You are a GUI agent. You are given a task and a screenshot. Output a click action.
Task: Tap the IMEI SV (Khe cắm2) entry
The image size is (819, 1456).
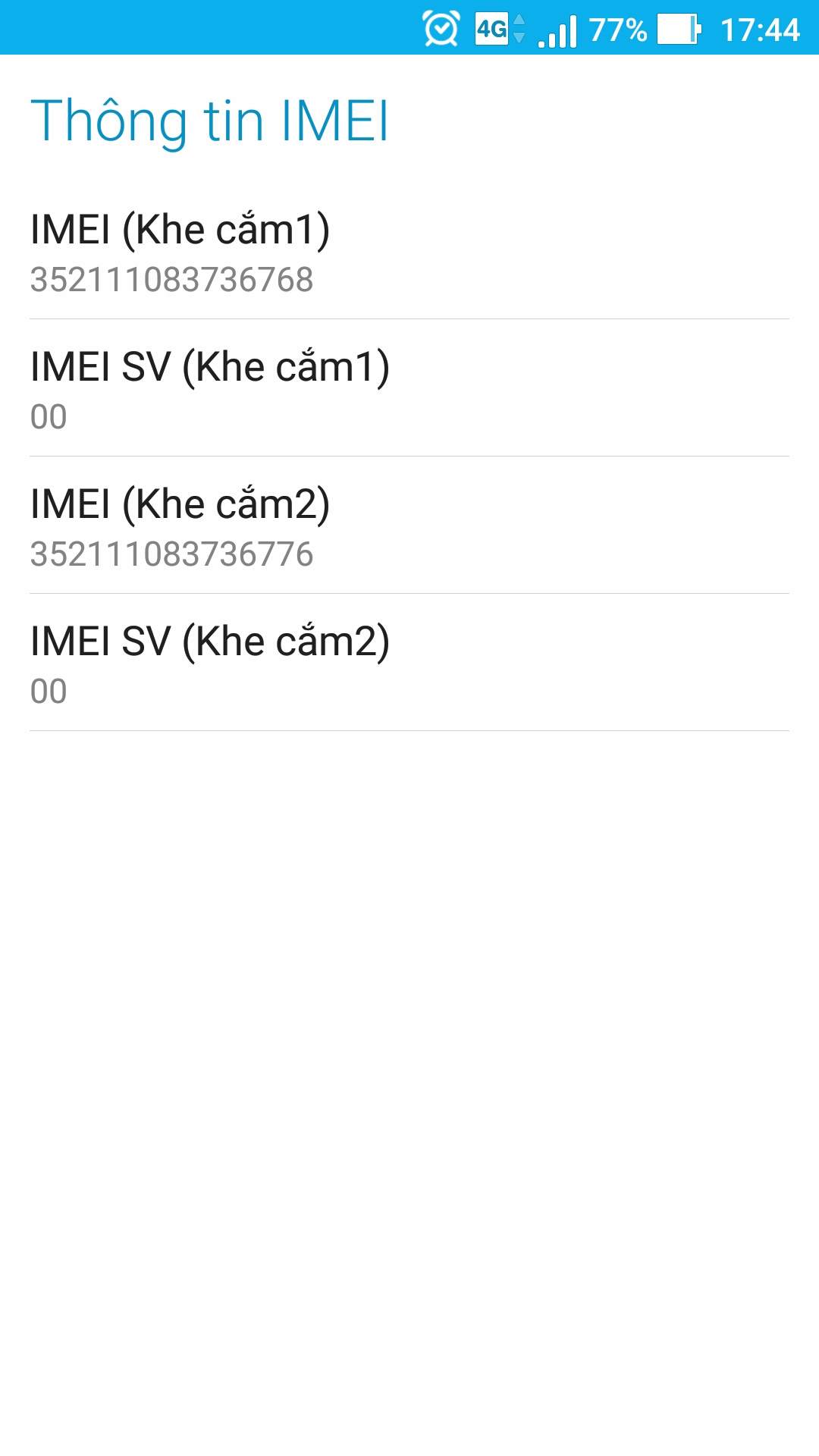pyautogui.click(x=409, y=664)
